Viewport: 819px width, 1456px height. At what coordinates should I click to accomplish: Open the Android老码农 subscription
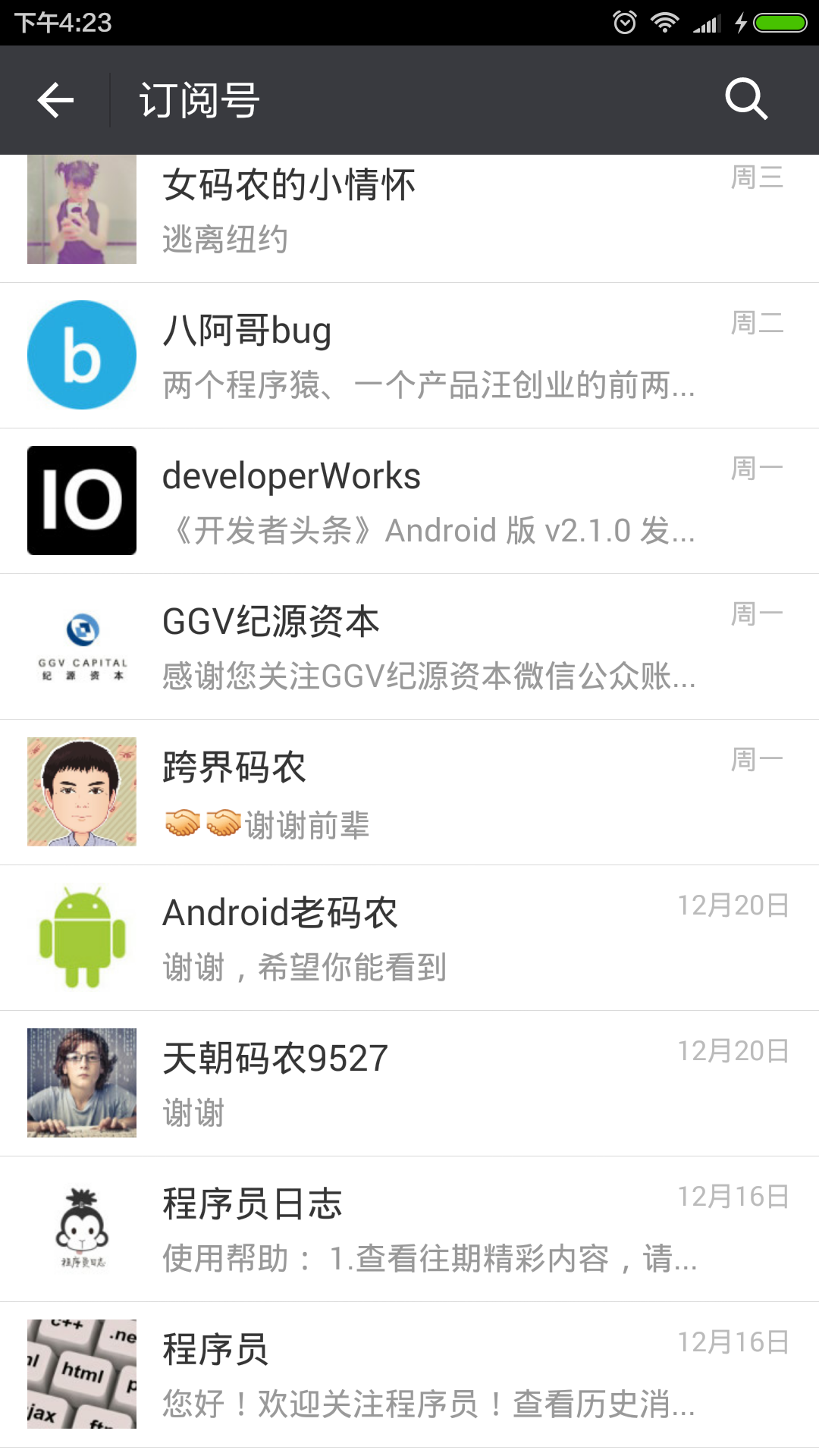click(409, 938)
